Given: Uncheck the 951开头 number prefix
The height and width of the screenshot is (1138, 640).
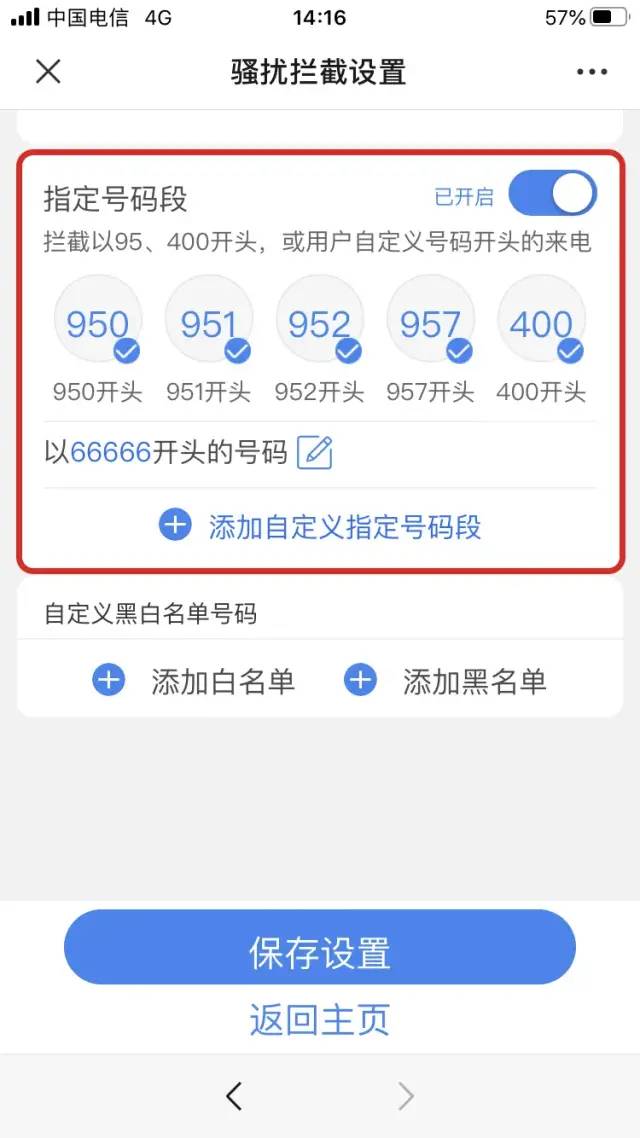Looking at the screenshot, I should coord(209,323).
